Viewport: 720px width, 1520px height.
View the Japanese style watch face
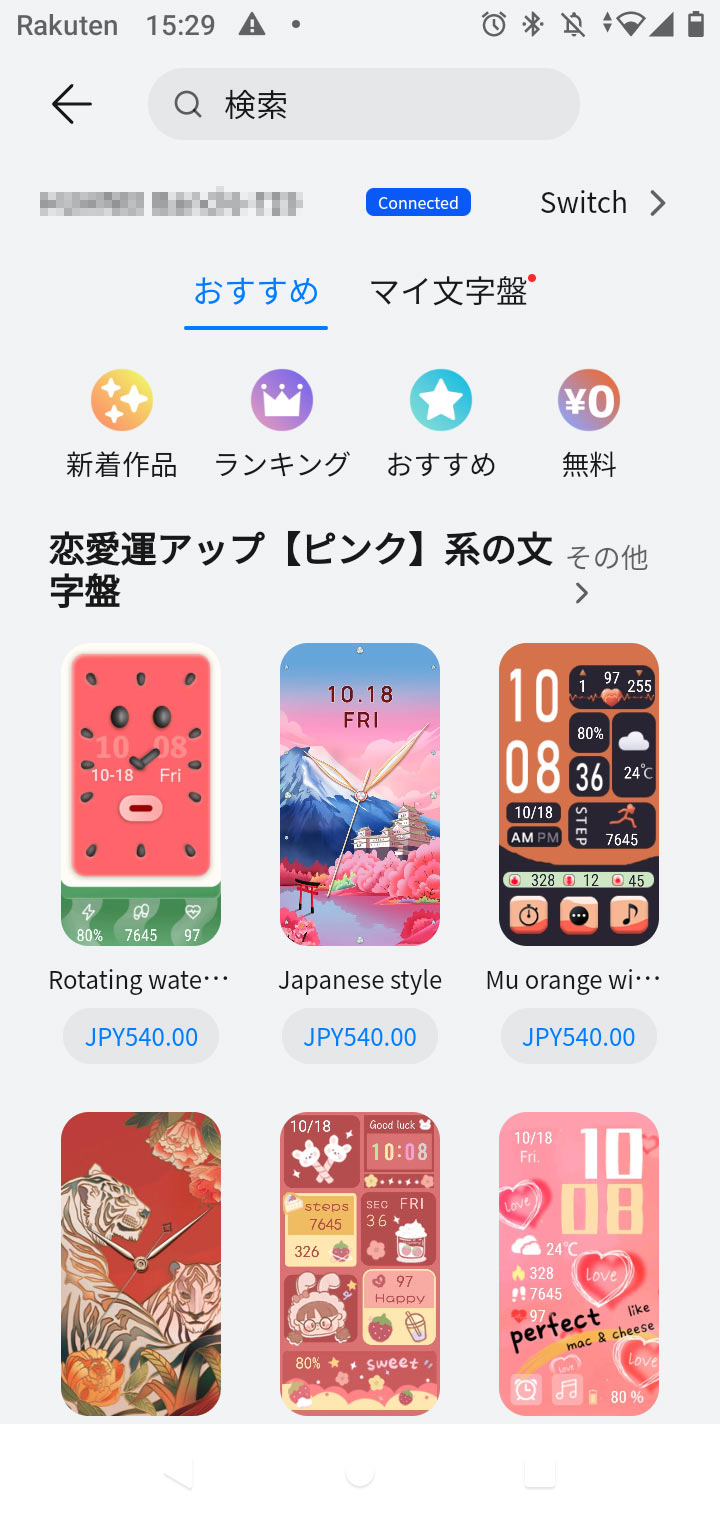(360, 795)
